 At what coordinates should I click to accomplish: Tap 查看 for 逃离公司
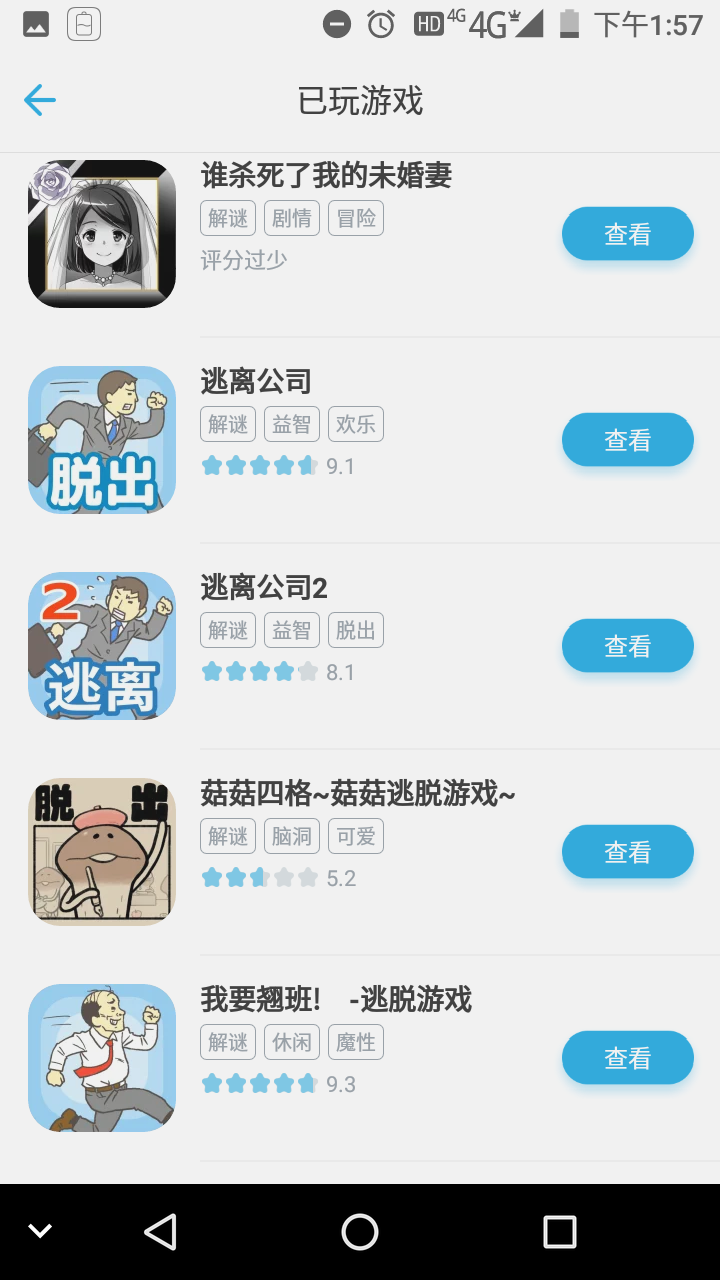click(627, 440)
